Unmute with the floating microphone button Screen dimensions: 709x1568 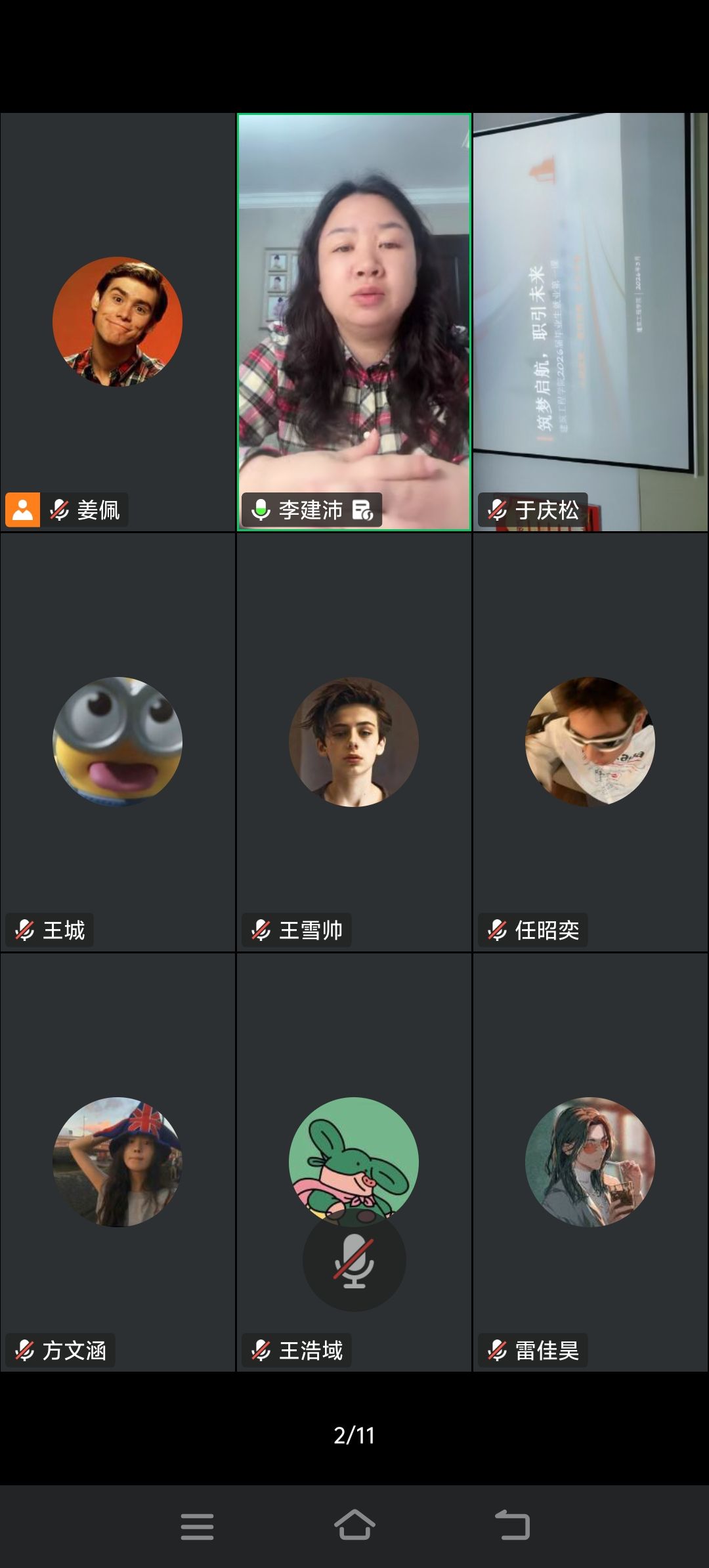[x=354, y=1260]
